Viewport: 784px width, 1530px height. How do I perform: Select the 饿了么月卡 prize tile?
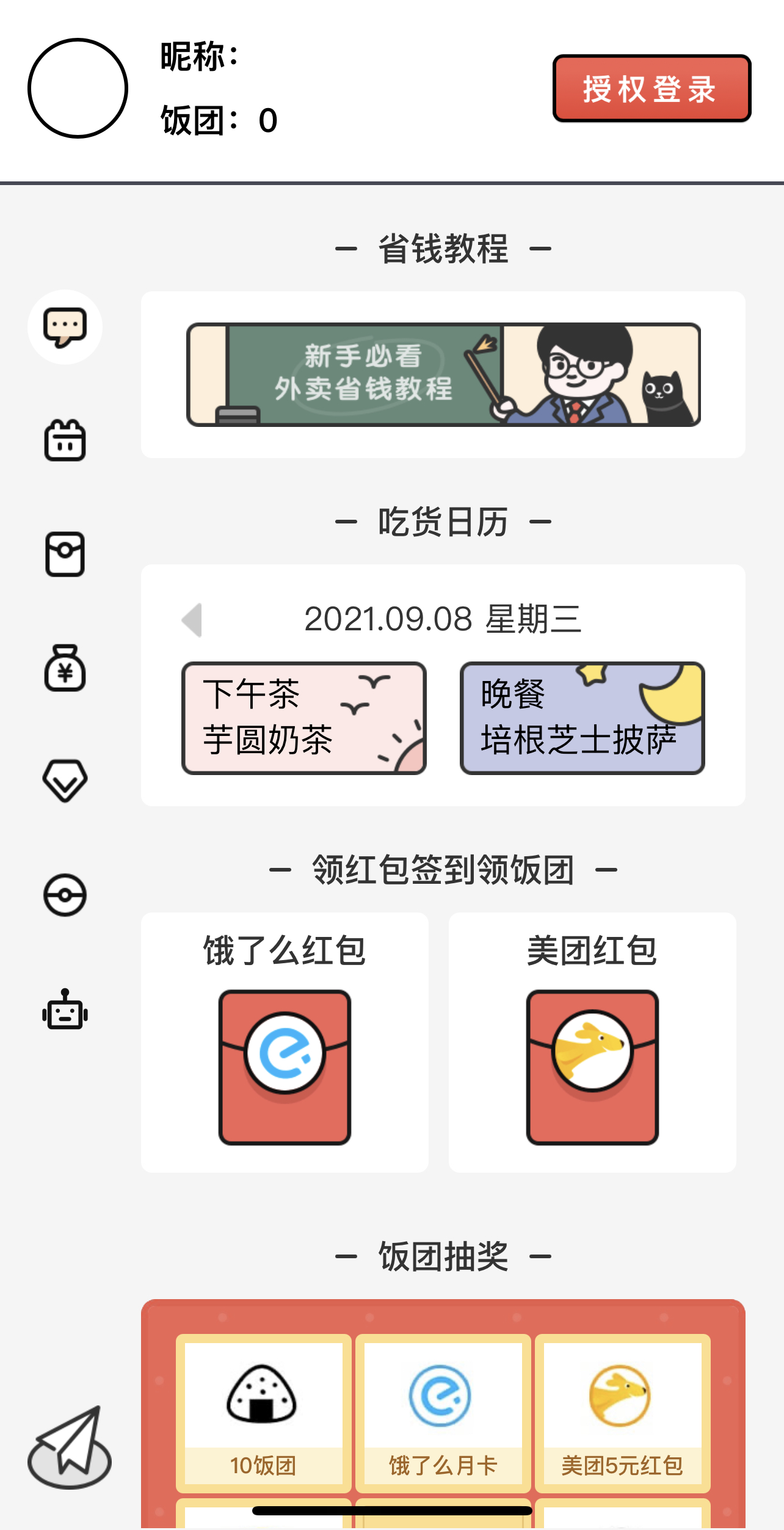pos(443,1413)
